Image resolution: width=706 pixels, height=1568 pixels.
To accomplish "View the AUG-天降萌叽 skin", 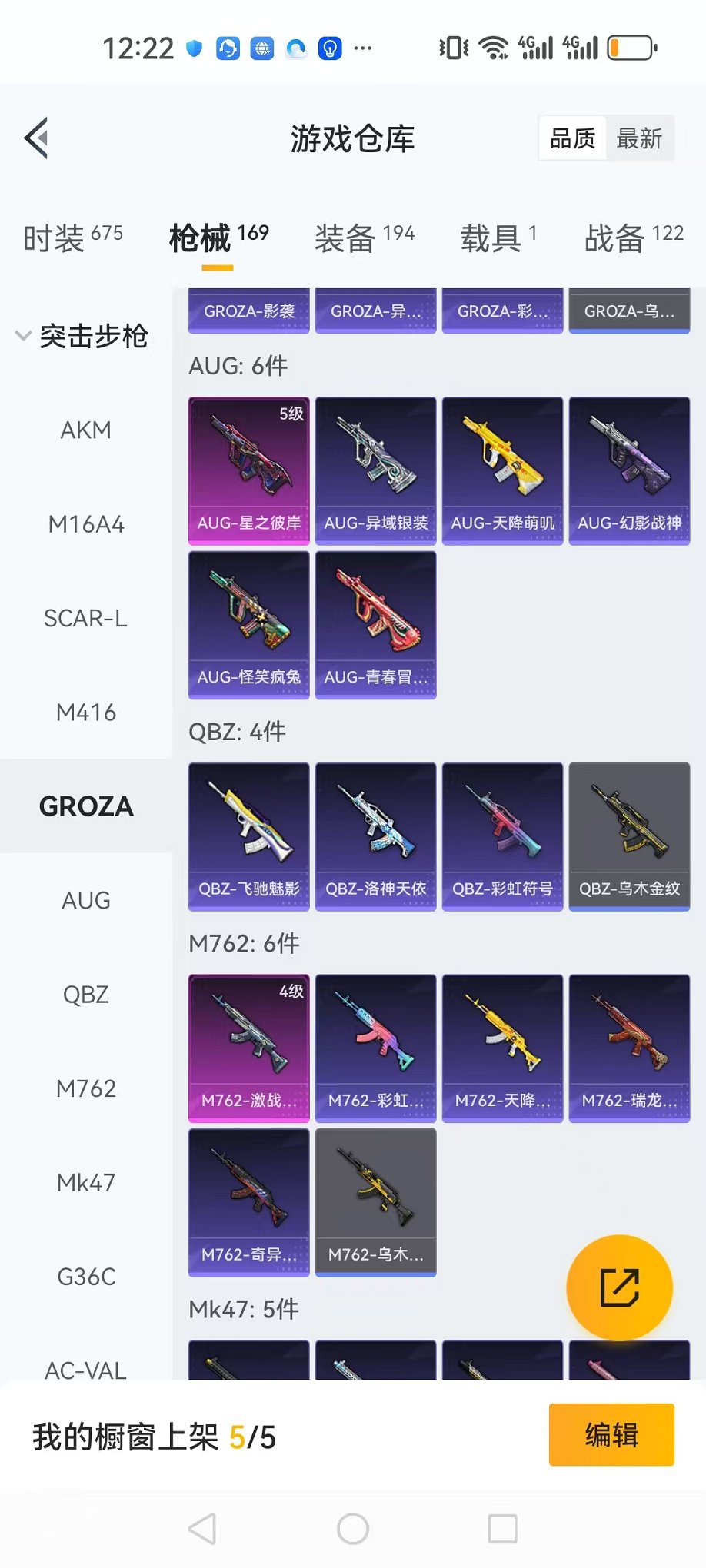I will (x=503, y=470).
